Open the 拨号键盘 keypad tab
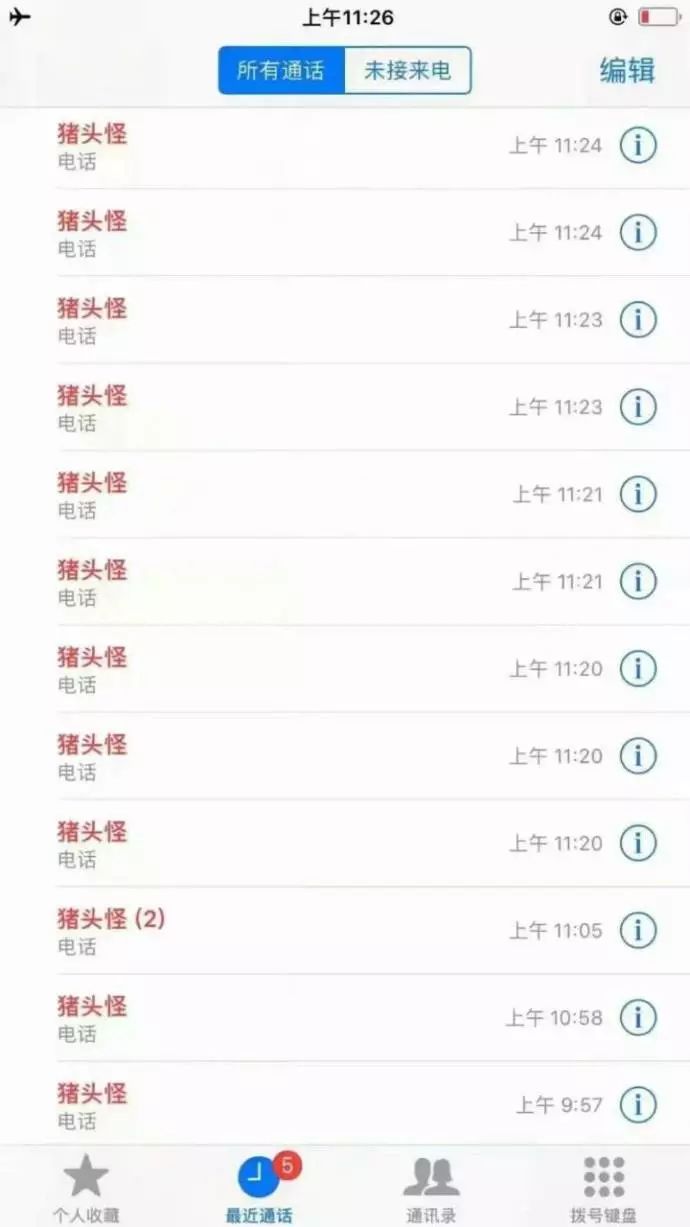 [x=604, y=1188]
